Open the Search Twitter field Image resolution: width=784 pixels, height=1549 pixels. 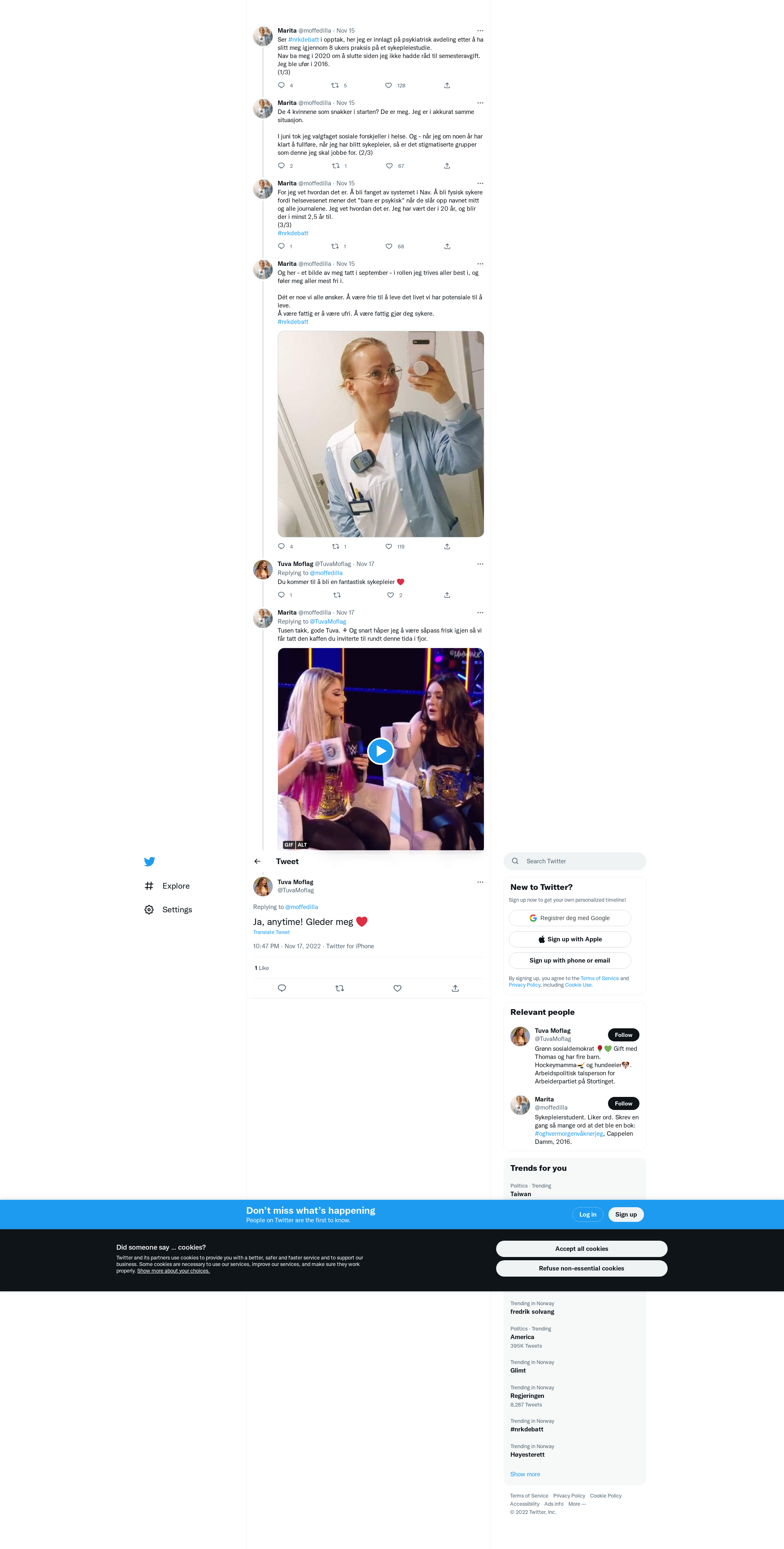(575, 861)
